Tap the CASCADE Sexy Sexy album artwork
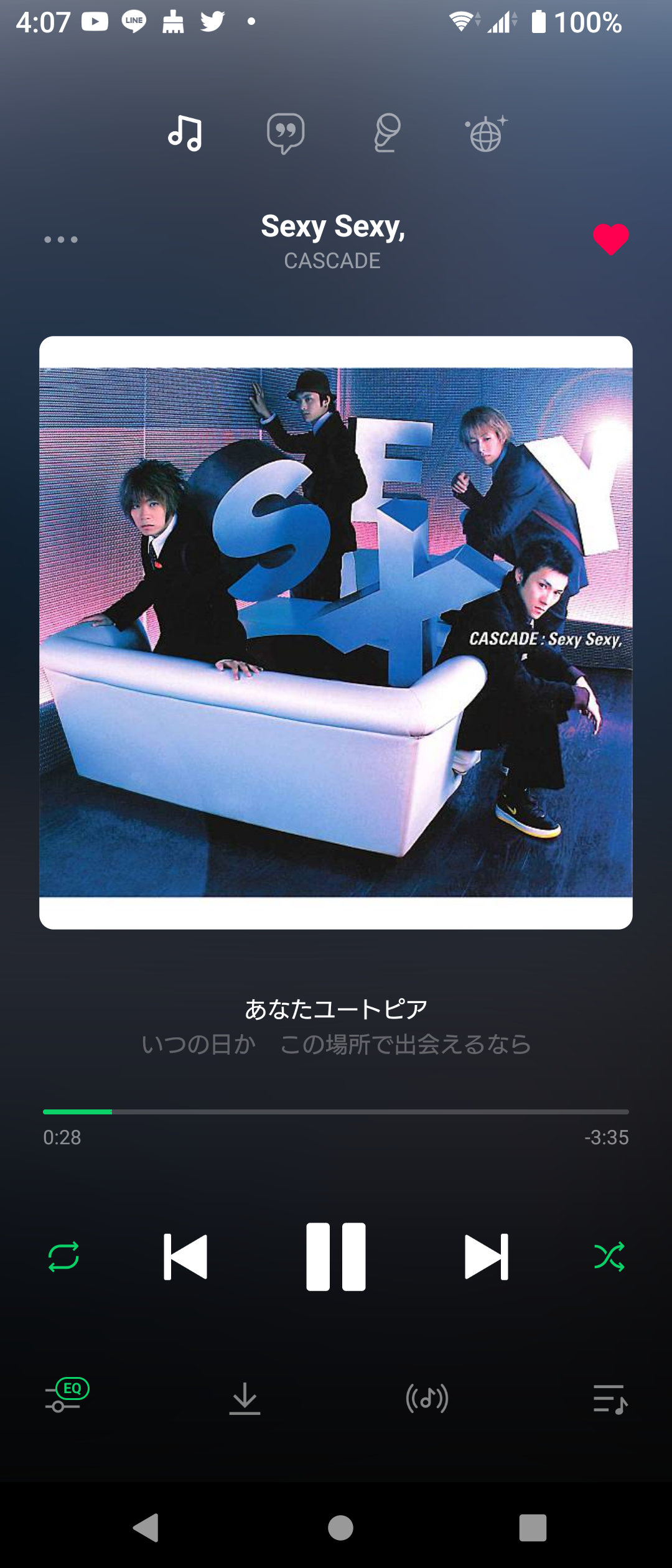The height and width of the screenshot is (1568, 672). (x=336, y=632)
